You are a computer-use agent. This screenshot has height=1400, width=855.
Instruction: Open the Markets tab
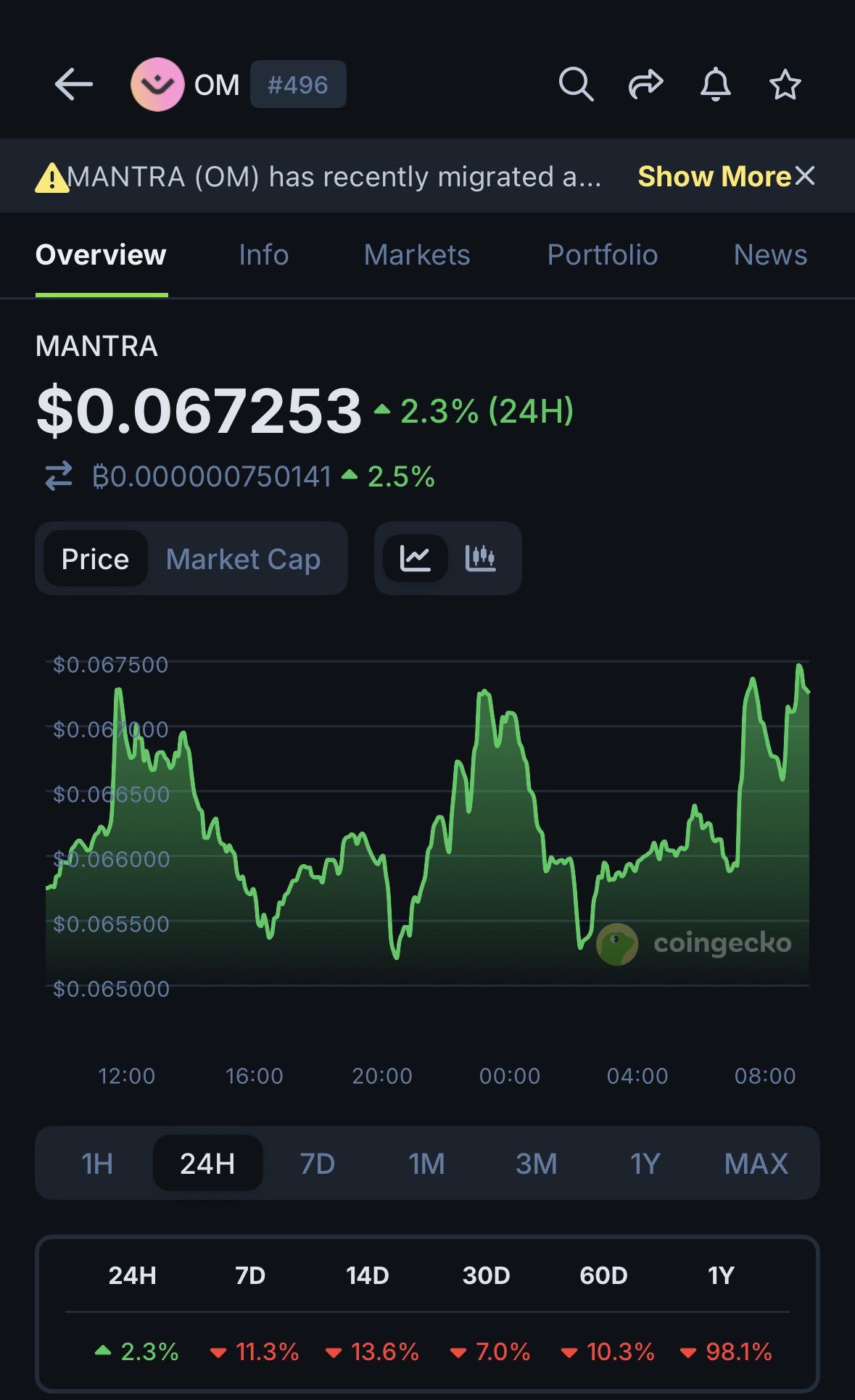417,255
